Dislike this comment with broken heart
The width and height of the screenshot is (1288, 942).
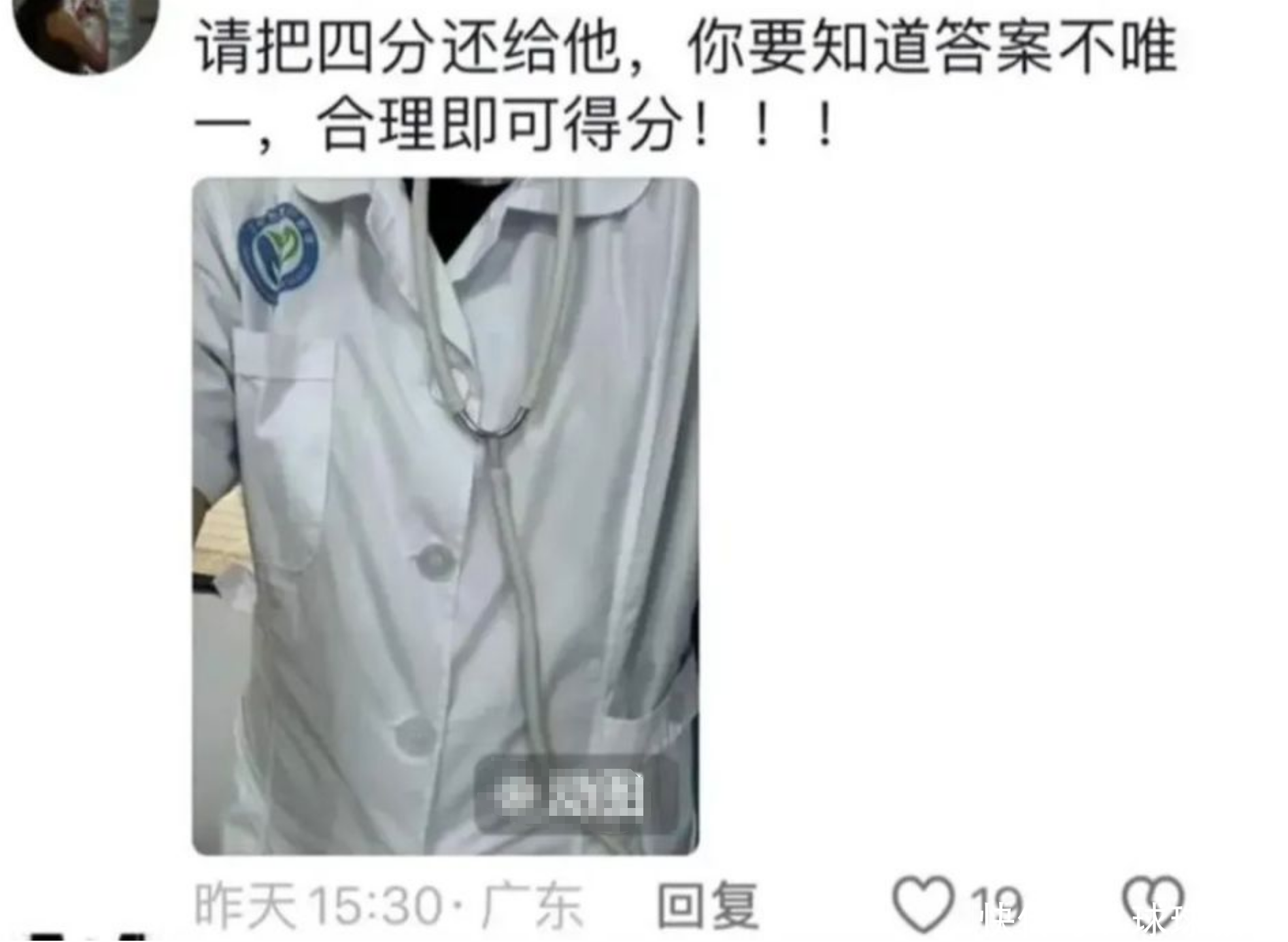[x=1153, y=902]
